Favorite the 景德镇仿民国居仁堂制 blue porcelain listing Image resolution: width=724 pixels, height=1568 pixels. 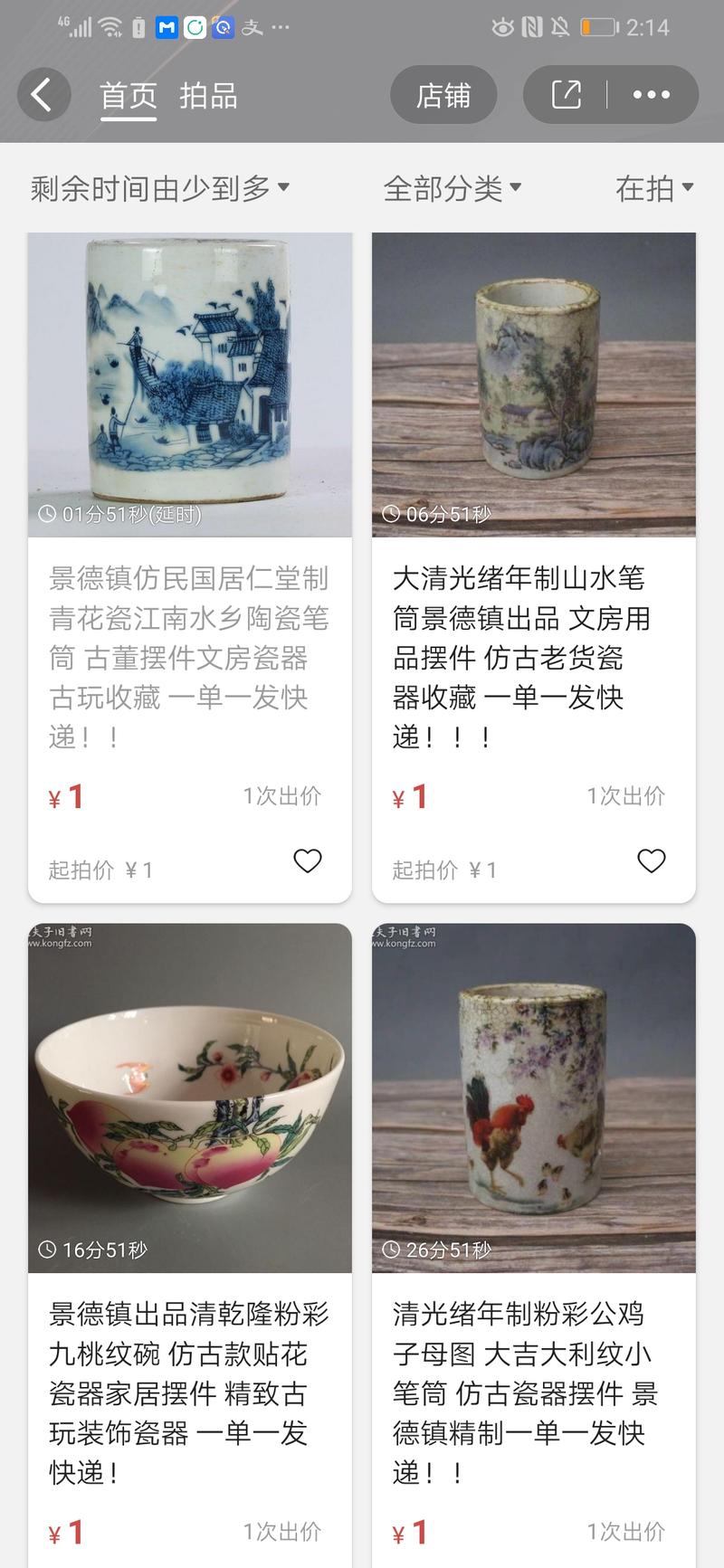308,860
